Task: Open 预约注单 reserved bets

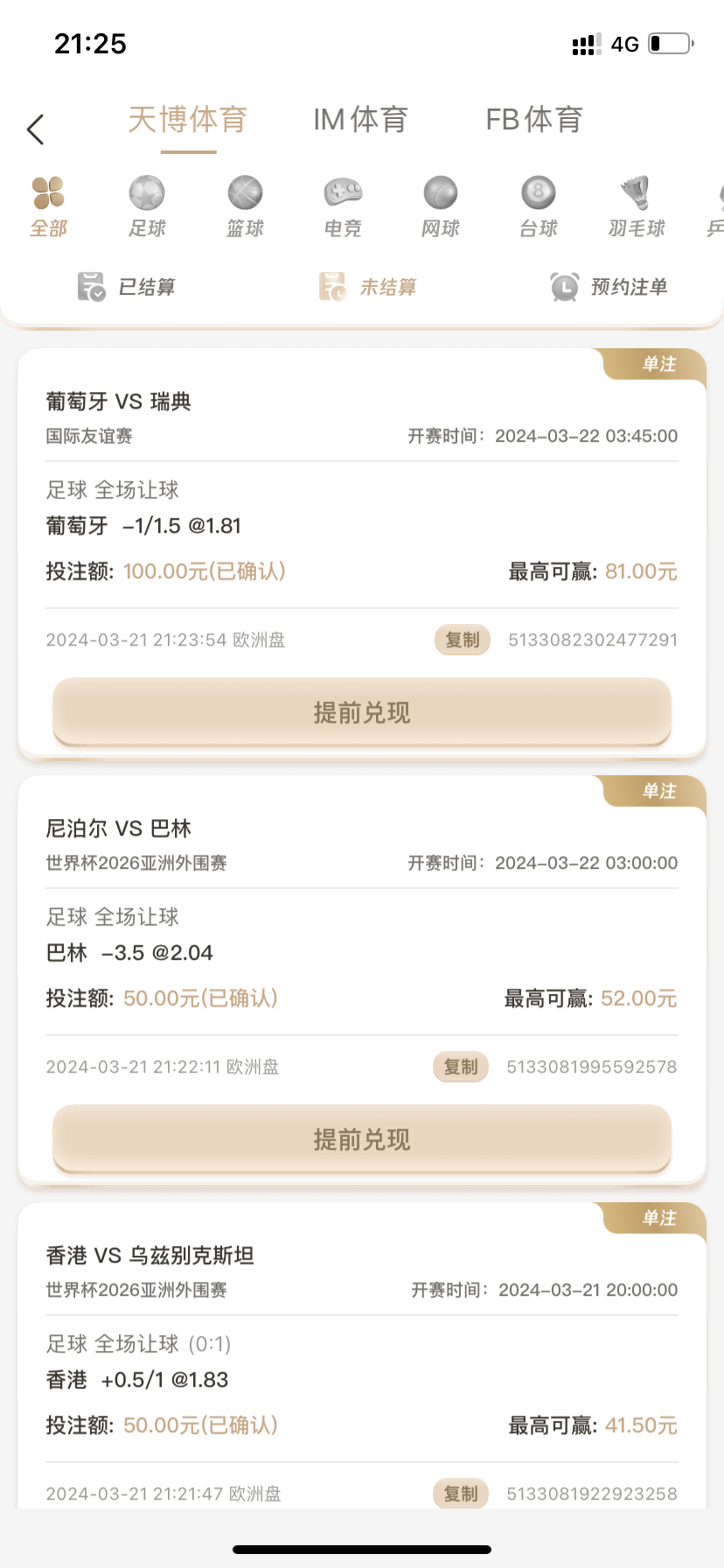Action: point(609,287)
